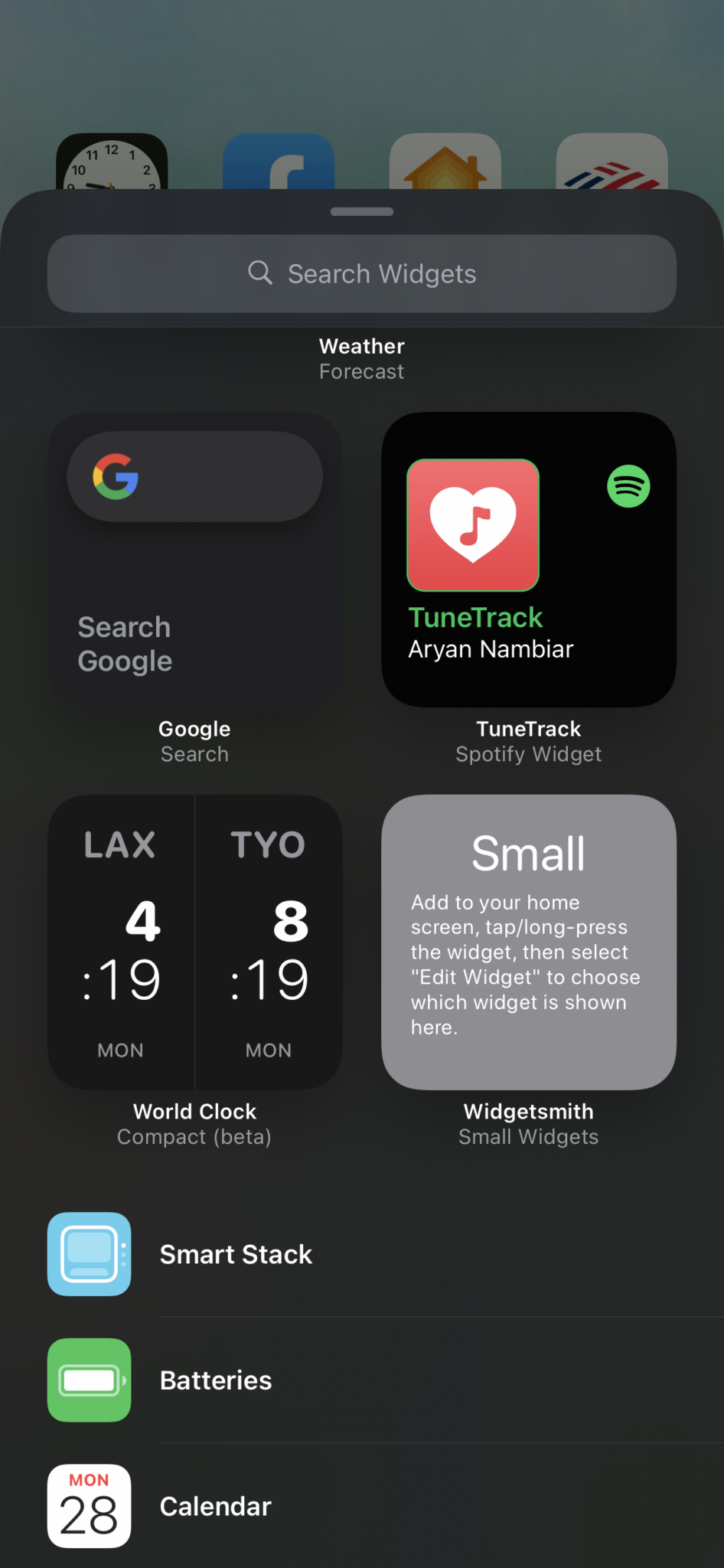724x1568 pixels.
Task: Open the Smart Stack list entry
Action: (x=236, y=1254)
